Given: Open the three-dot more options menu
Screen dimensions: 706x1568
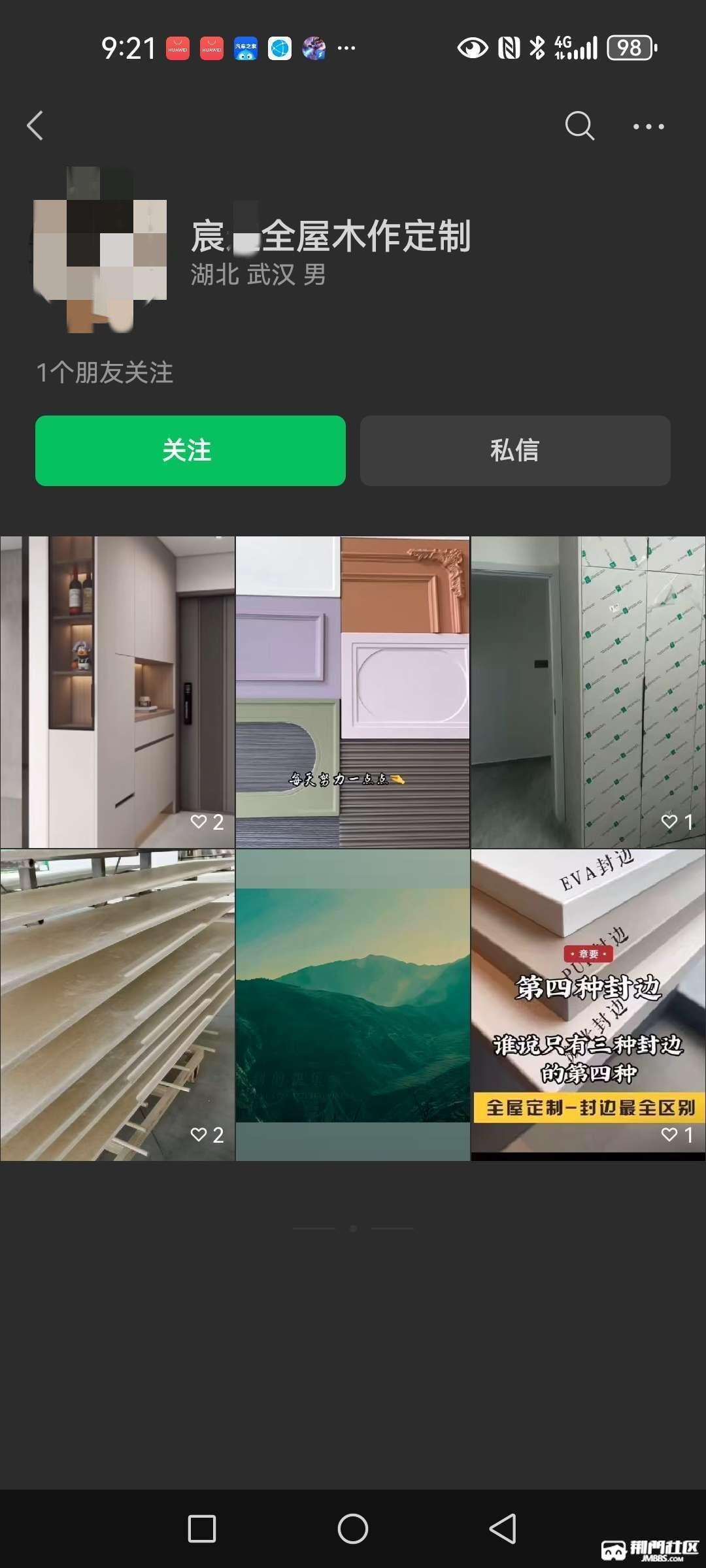Looking at the screenshot, I should pos(648,127).
